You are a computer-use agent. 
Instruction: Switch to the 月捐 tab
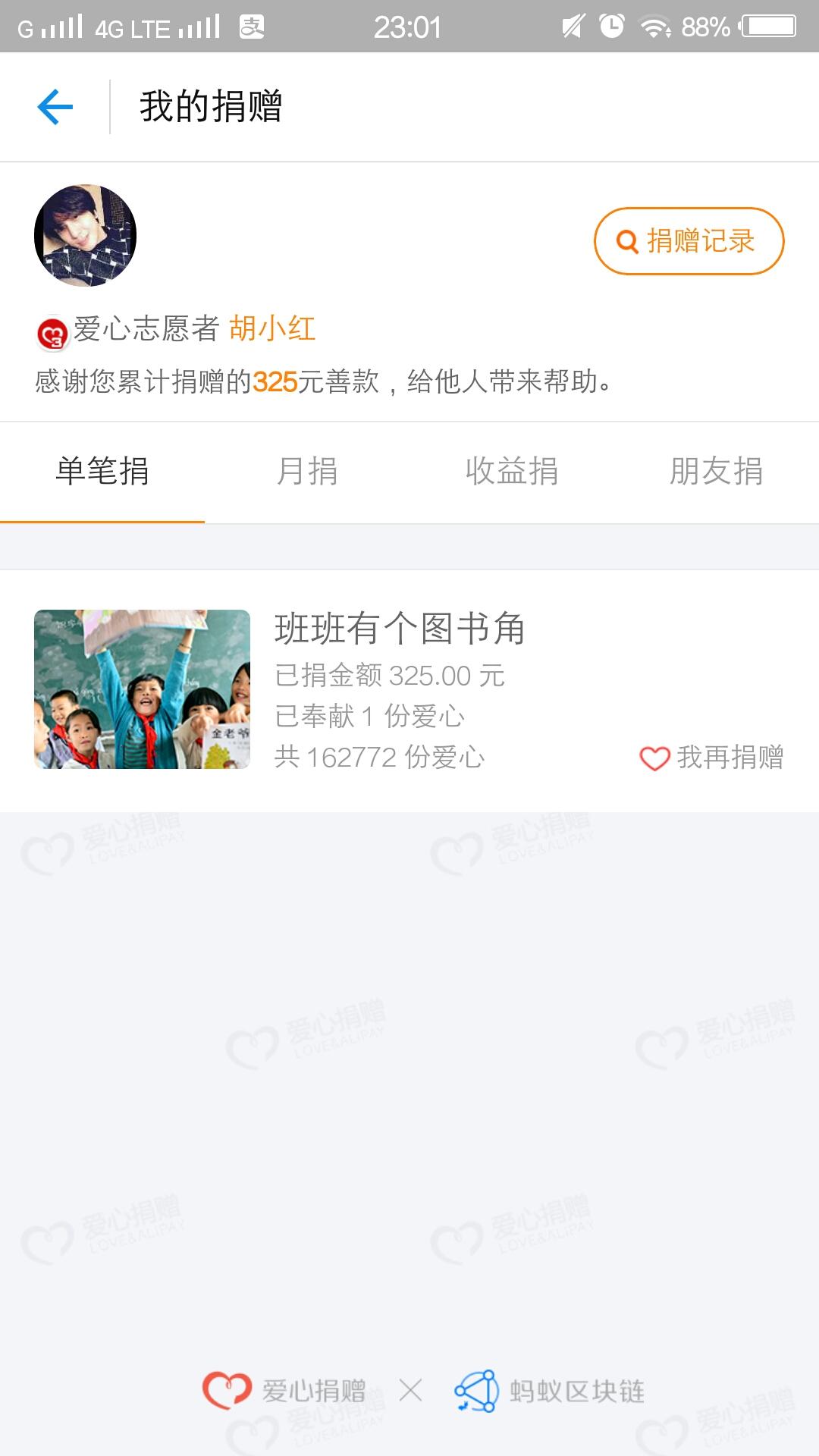pyautogui.click(x=307, y=471)
